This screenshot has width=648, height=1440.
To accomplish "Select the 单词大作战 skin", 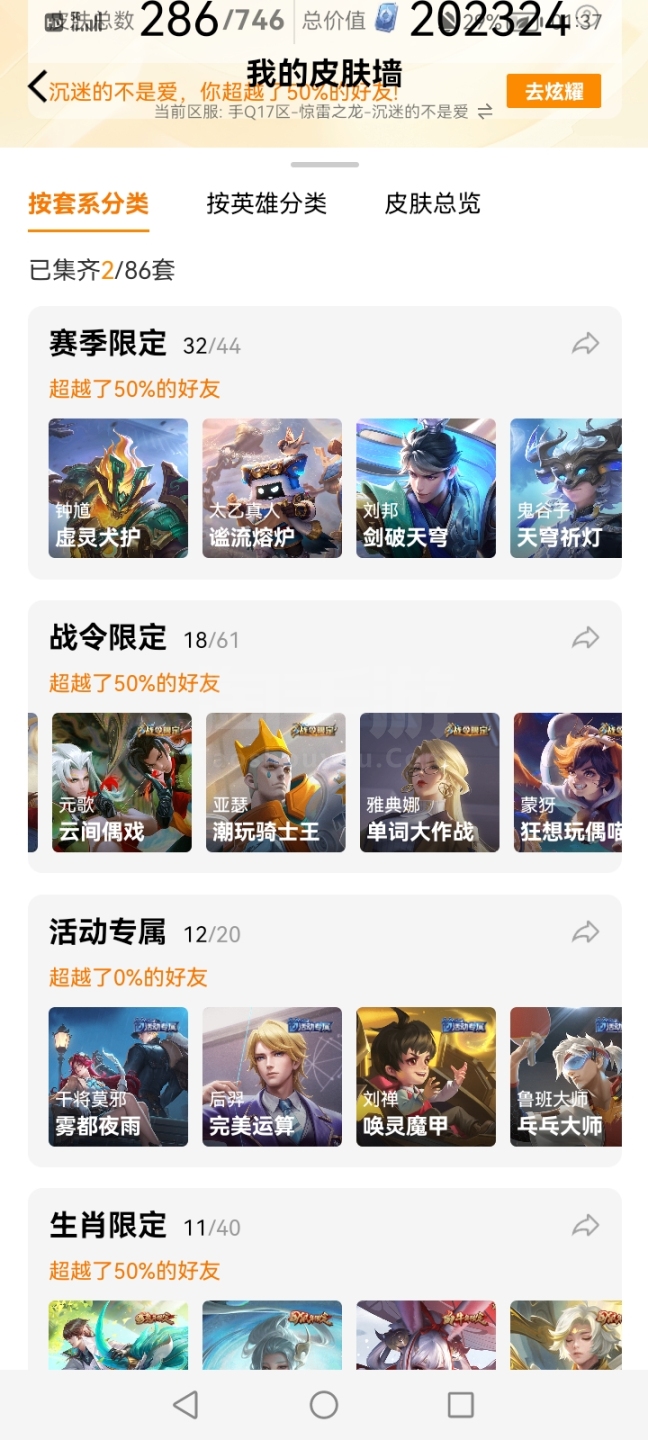I will tap(430, 782).
